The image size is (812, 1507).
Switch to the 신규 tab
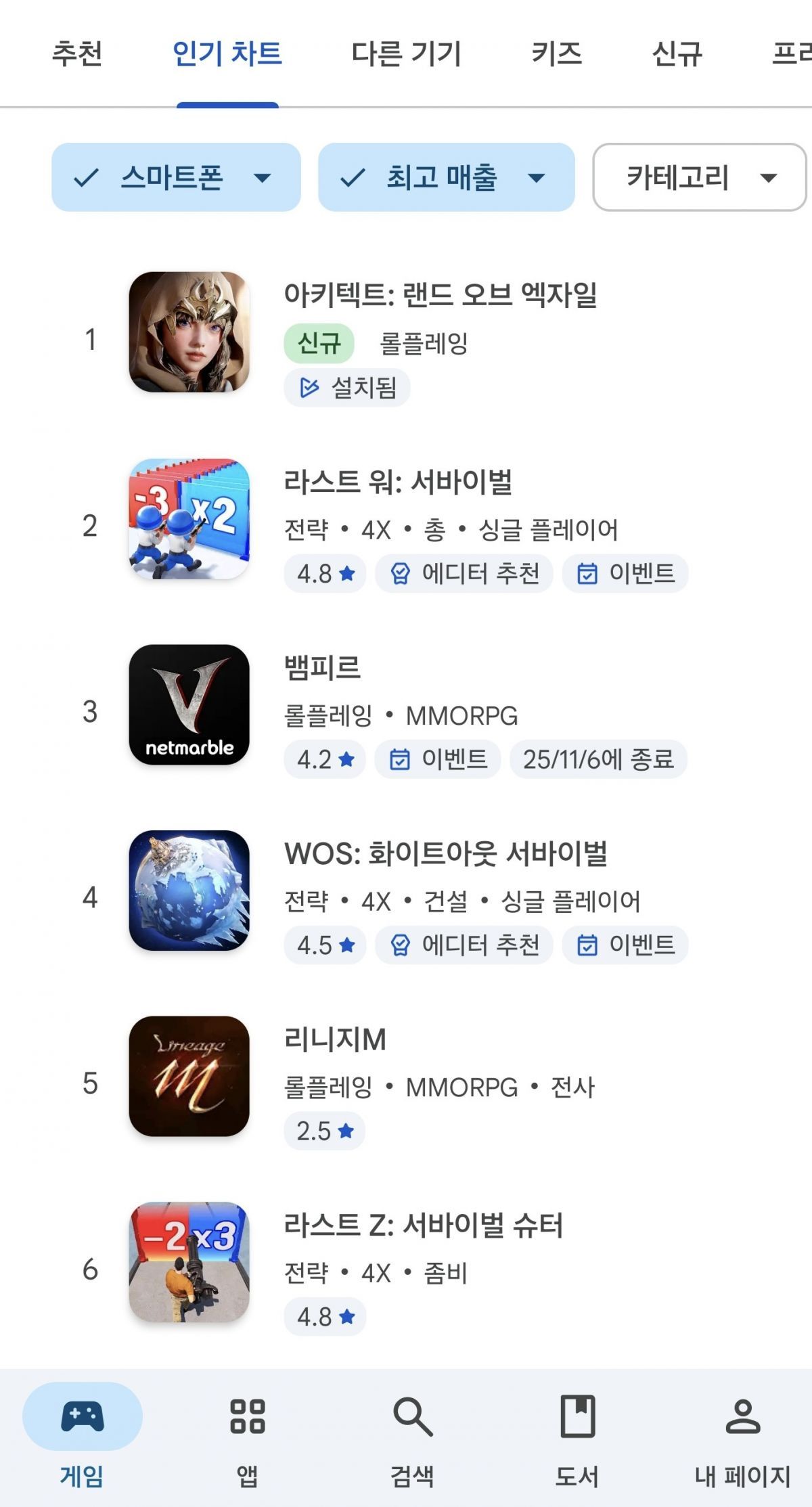coord(677,54)
